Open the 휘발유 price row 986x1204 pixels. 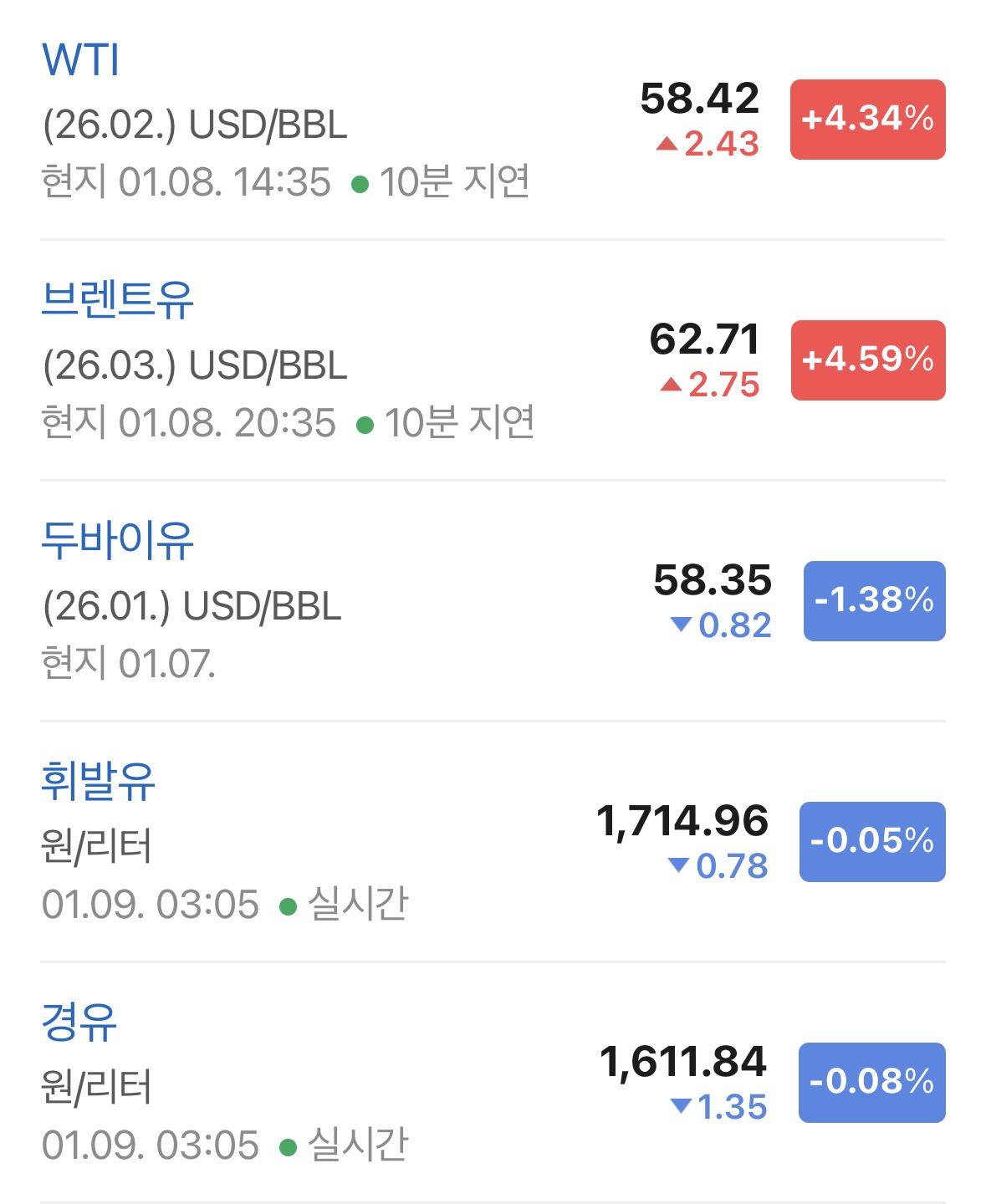click(x=493, y=842)
